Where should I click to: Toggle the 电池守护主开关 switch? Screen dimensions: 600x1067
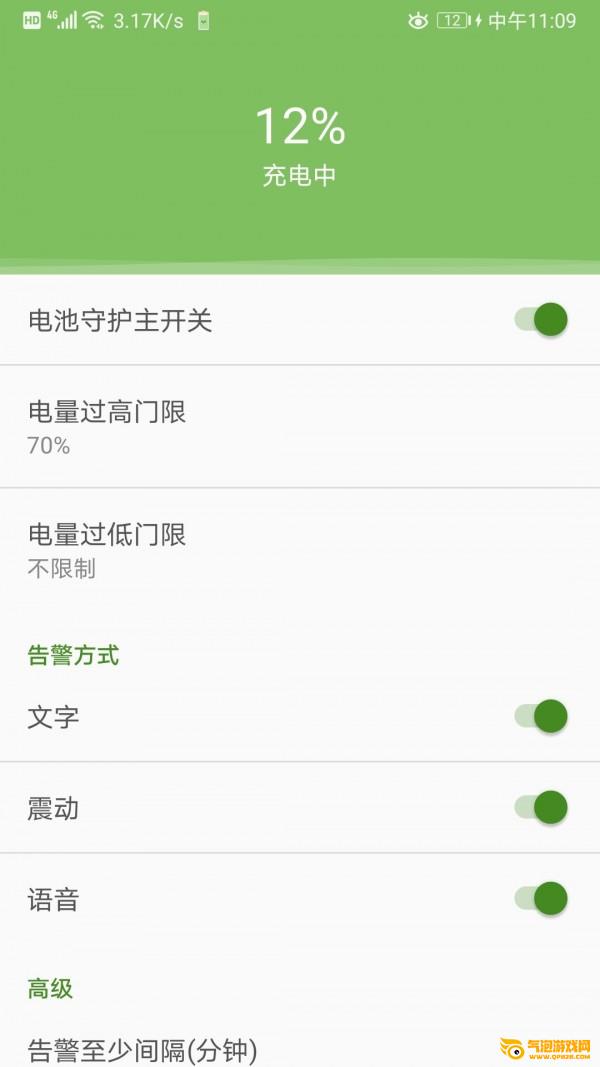point(541,320)
